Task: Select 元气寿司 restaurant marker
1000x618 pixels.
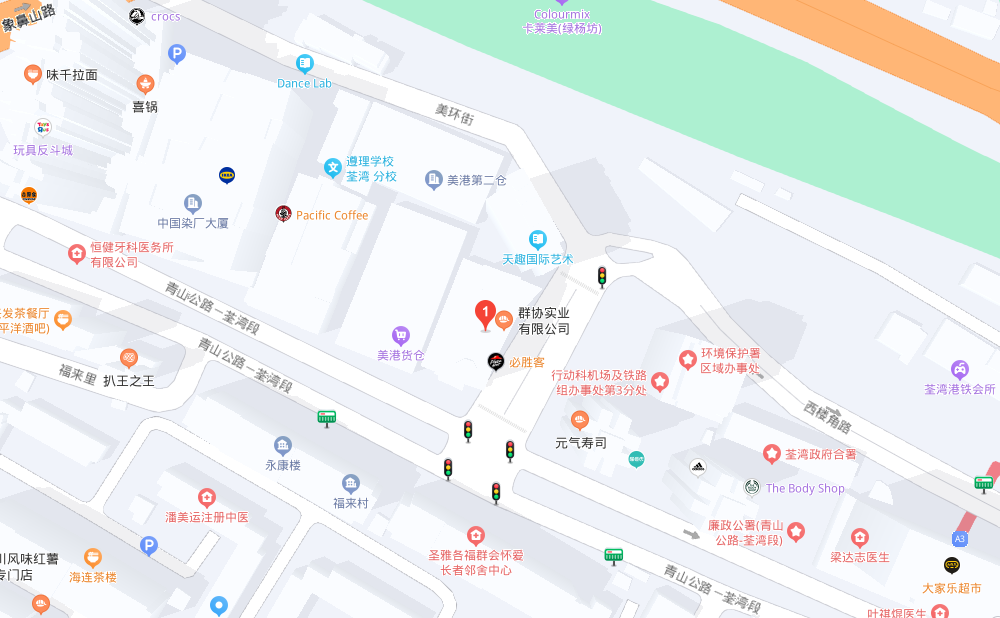Action: click(x=580, y=420)
